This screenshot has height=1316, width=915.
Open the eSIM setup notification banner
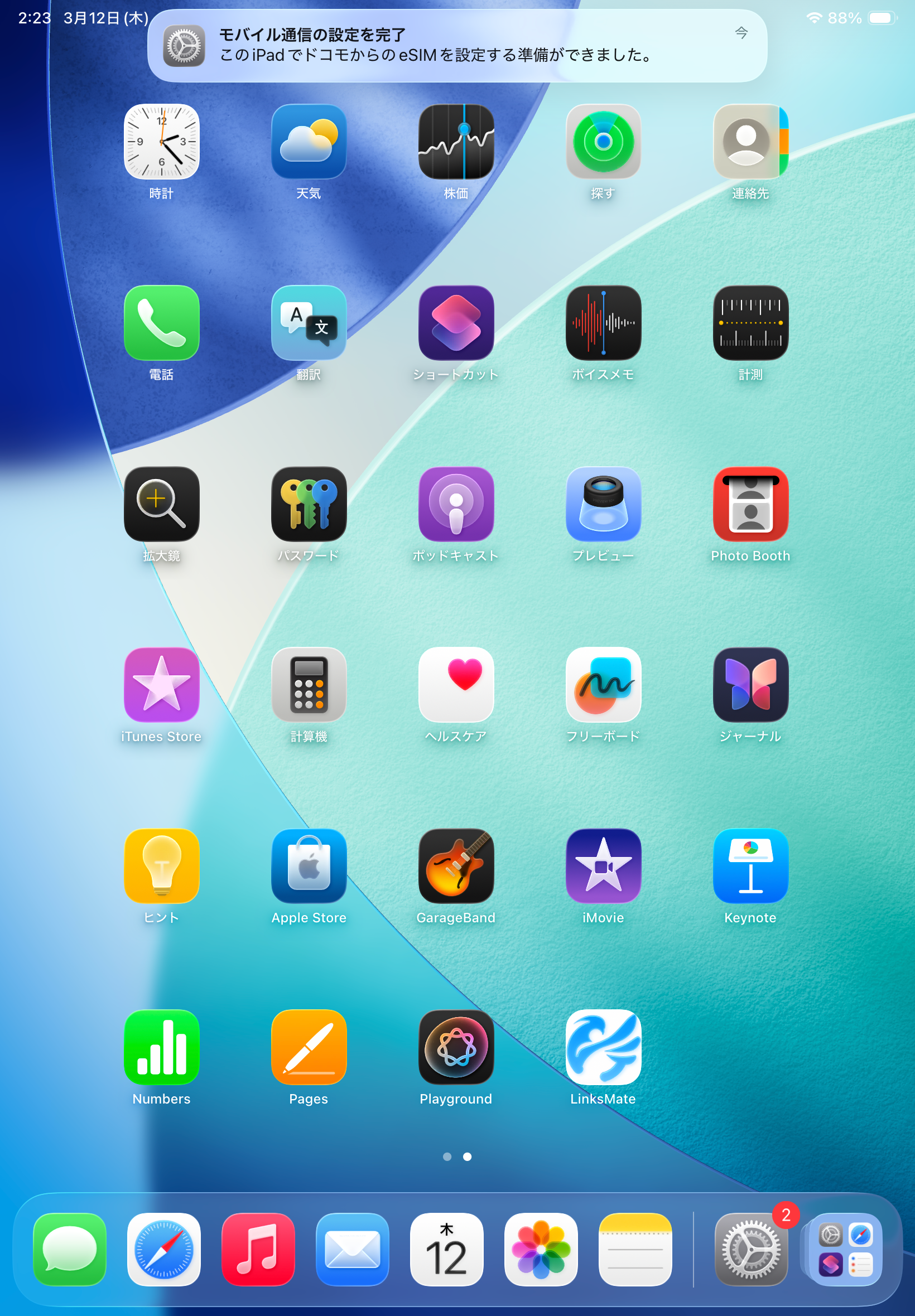click(x=456, y=46)
